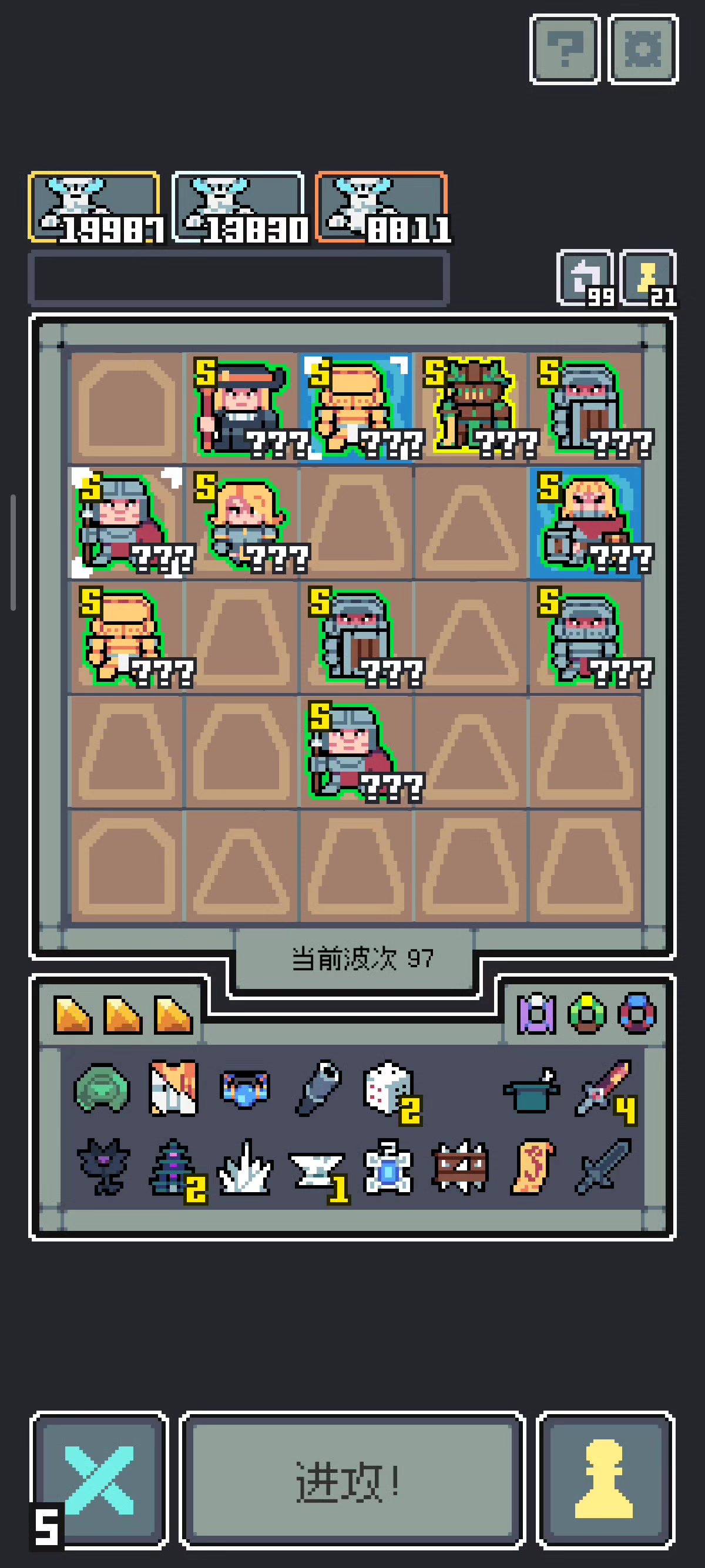Tap the 进攻! attack button
Screen dimensions: 705x1568
pyautogui.click(x=352, y=1481)
